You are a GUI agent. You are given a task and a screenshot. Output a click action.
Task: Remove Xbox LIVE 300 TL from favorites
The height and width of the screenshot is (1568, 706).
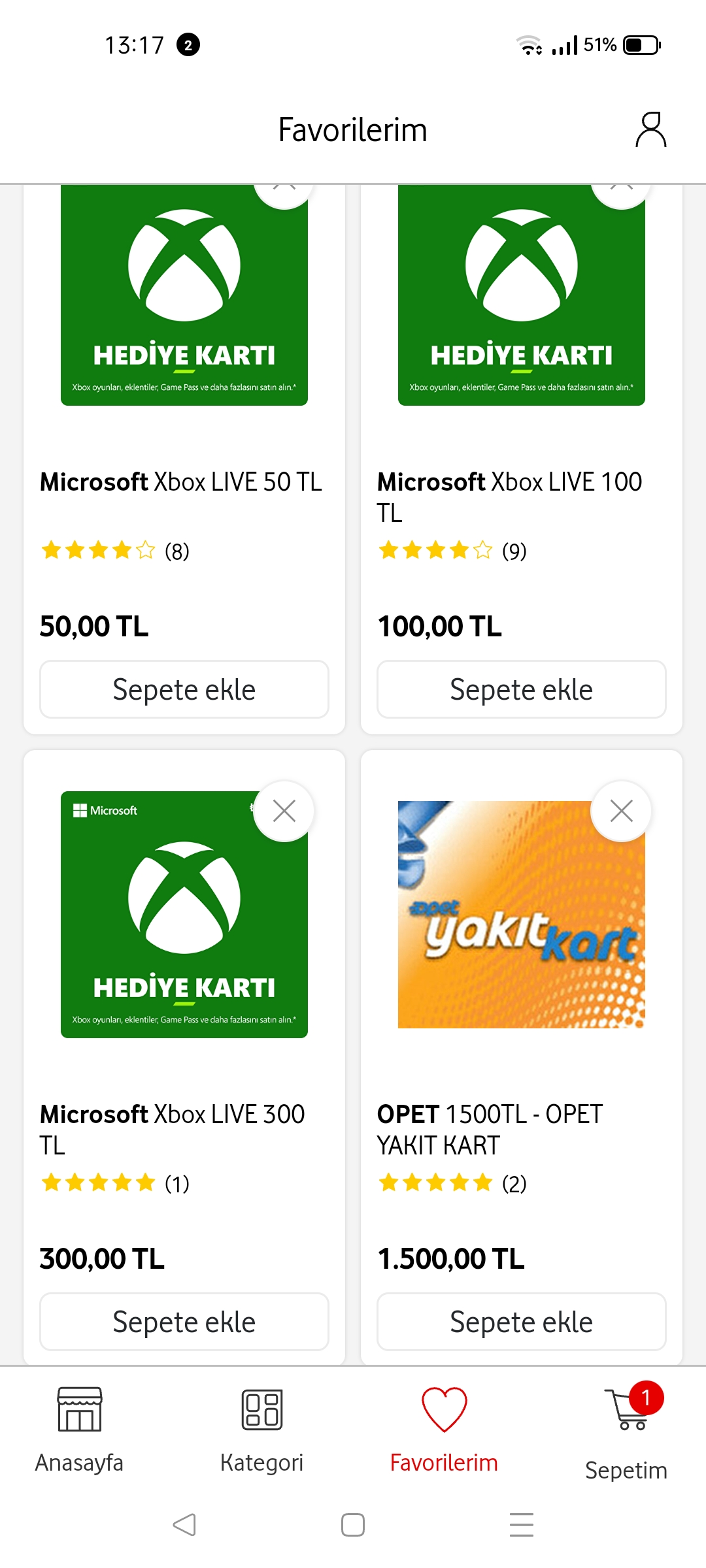coord(284,811)
